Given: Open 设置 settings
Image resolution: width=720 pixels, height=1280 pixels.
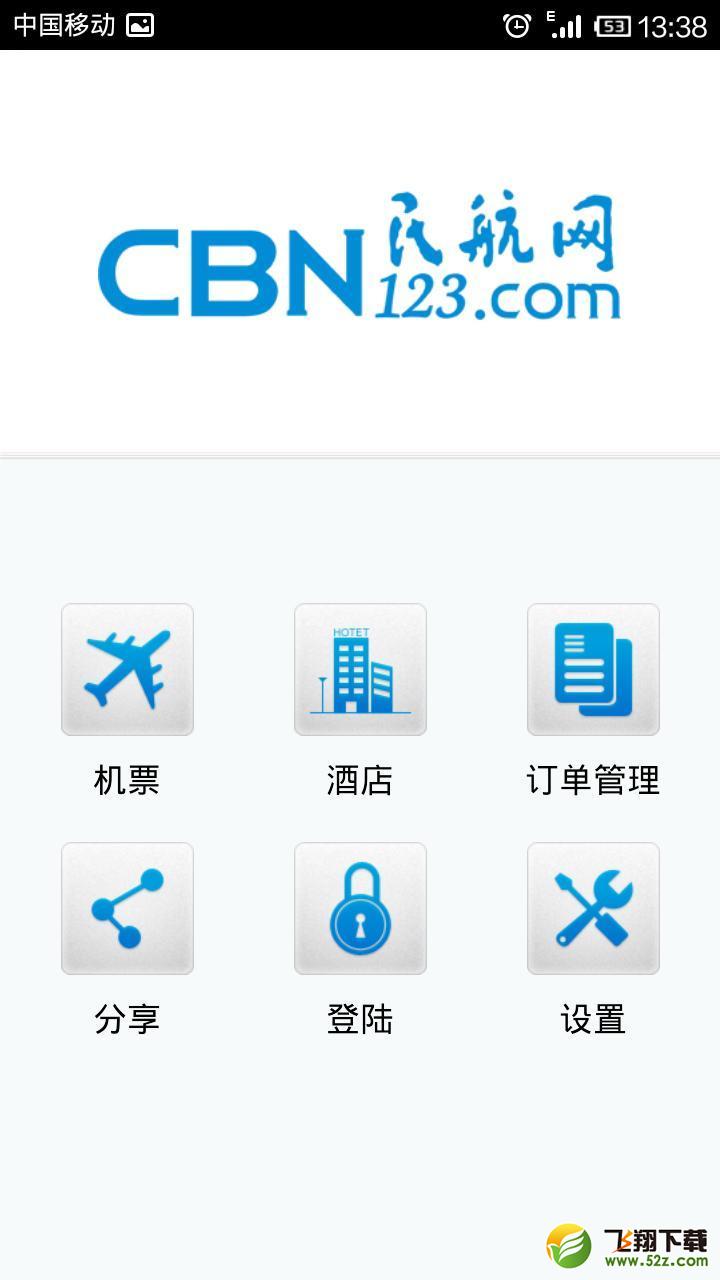Looking at the screenshot, I should [593, 908].
